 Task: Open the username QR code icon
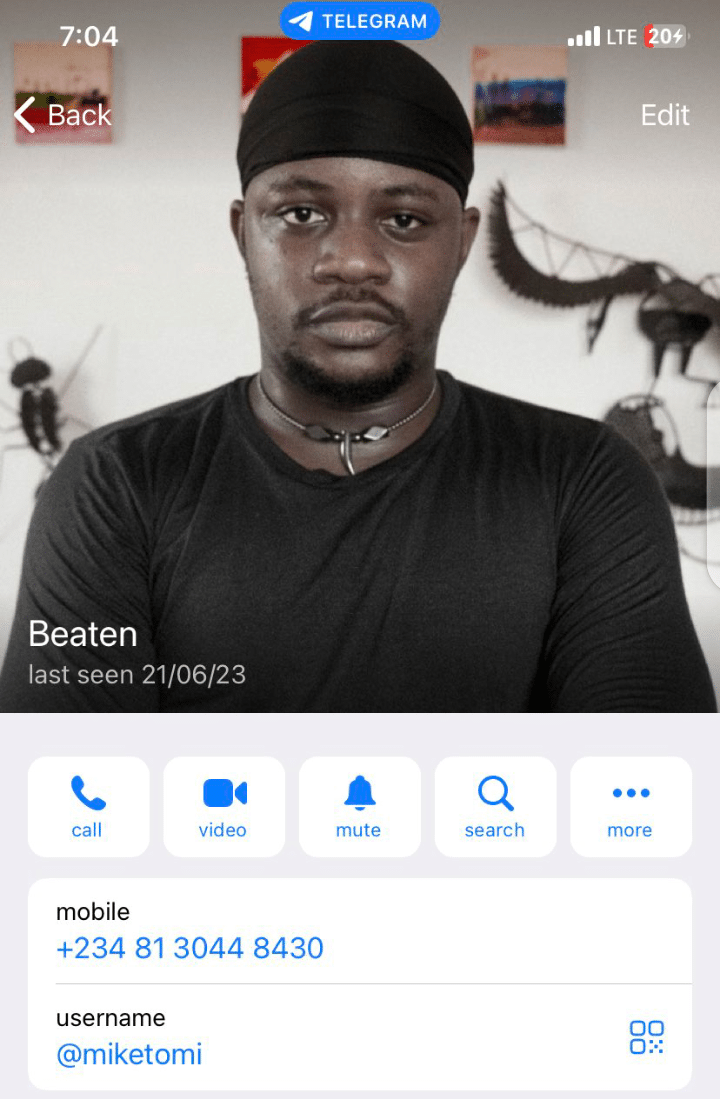coord(646,1037)
